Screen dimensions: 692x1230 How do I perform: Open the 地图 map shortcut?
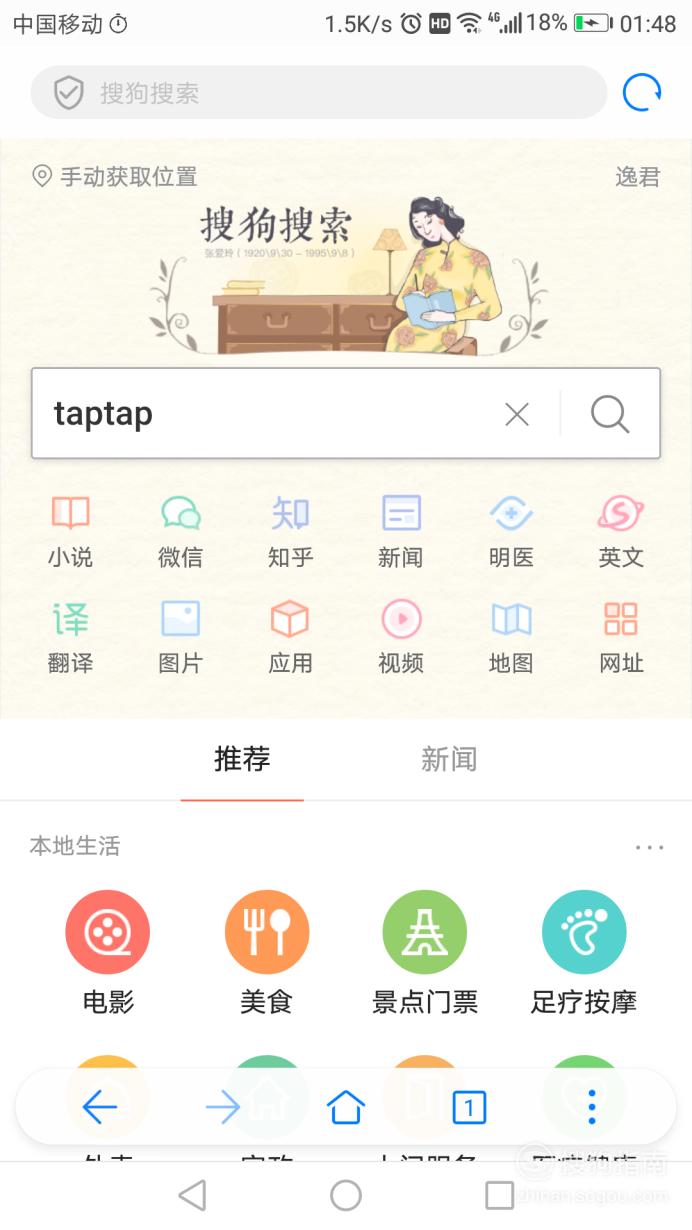pyautogui.click(x=511, y=637)
